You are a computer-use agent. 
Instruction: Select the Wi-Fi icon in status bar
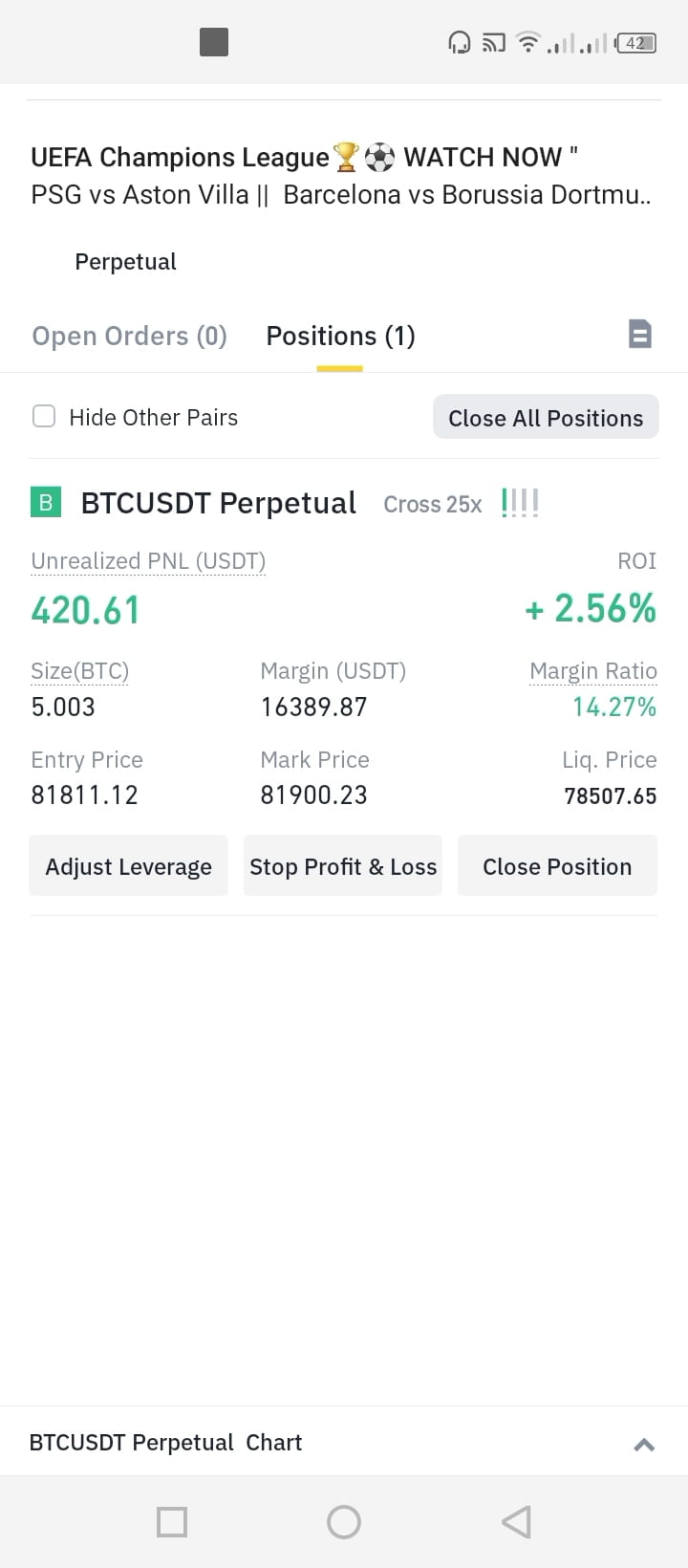(527, 42)
